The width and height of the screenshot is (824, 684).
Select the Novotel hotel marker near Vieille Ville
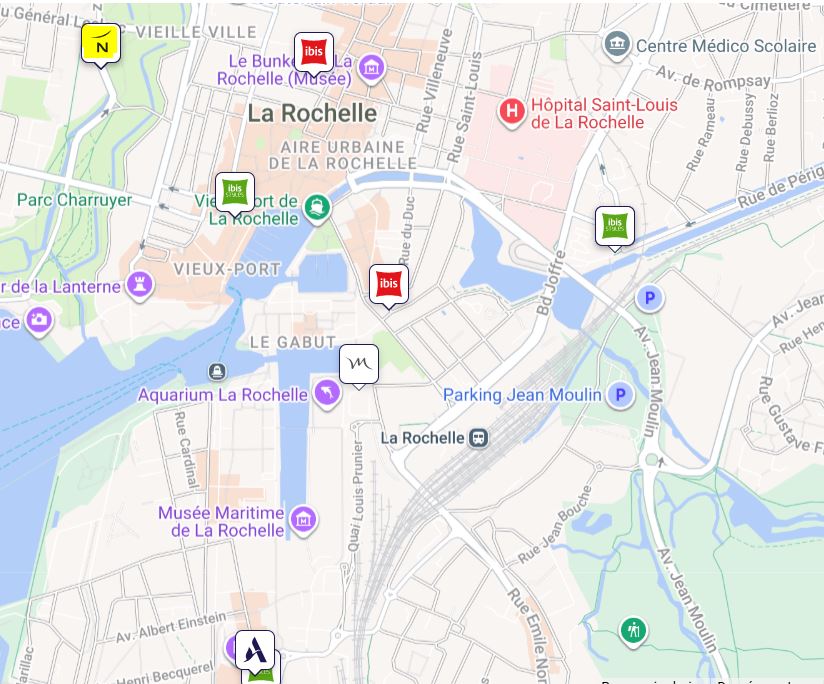[101, 44]
